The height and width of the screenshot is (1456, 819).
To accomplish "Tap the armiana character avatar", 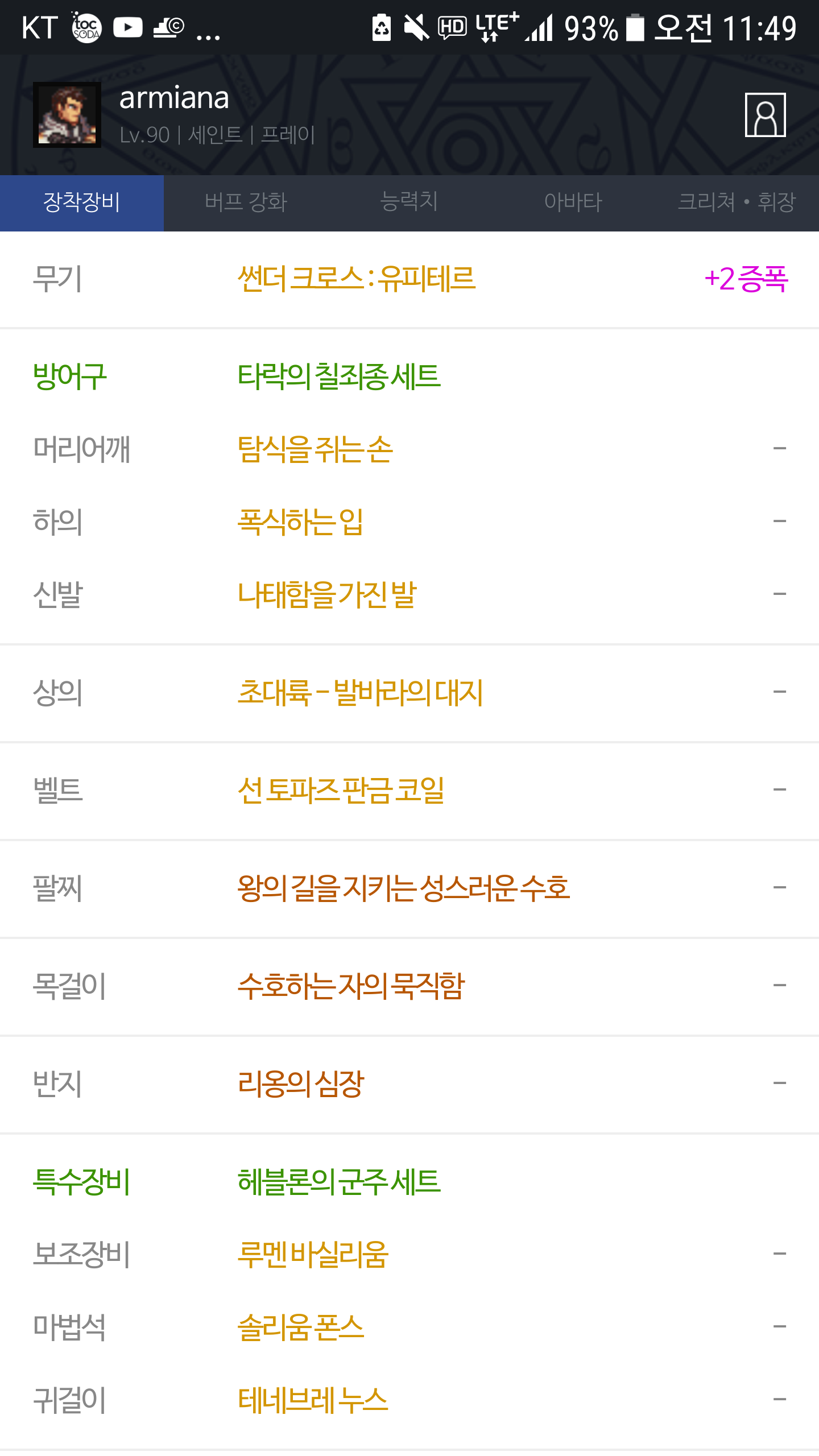I will pyautogui.click(x=67, y=115).
